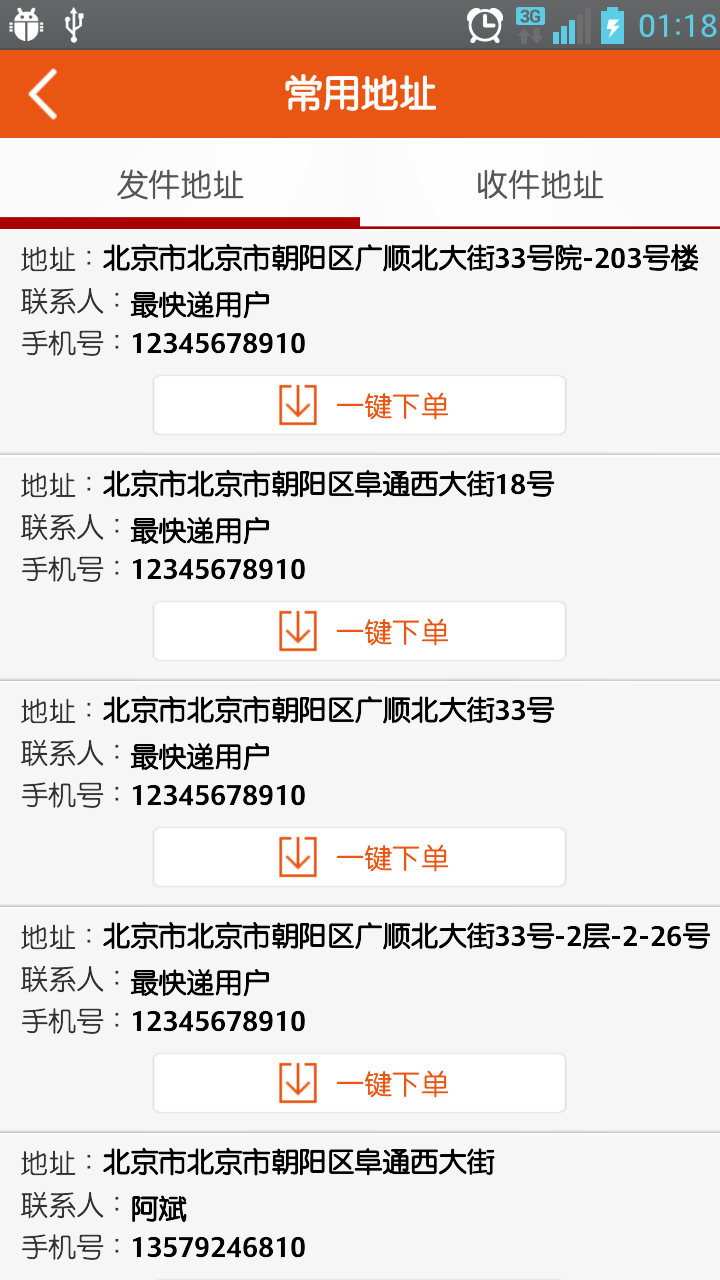
Task: Select the 发件地址 tab
Action: pyautogui.click(x=180, y=185)
